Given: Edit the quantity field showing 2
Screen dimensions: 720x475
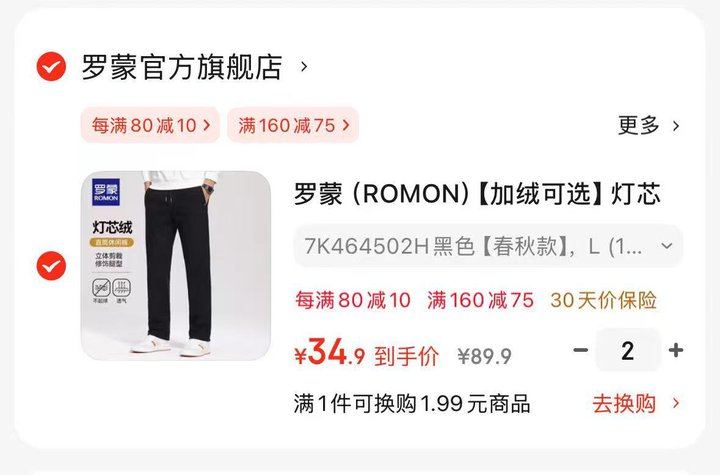Looking at the screenshot, I should (x=628, y=351).
